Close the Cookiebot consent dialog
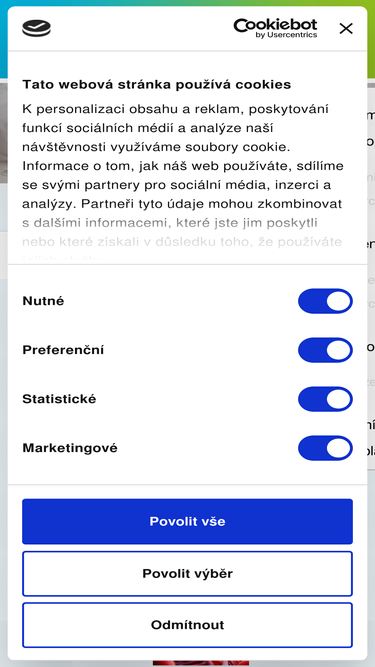375x667 pixels. point(346,29)
